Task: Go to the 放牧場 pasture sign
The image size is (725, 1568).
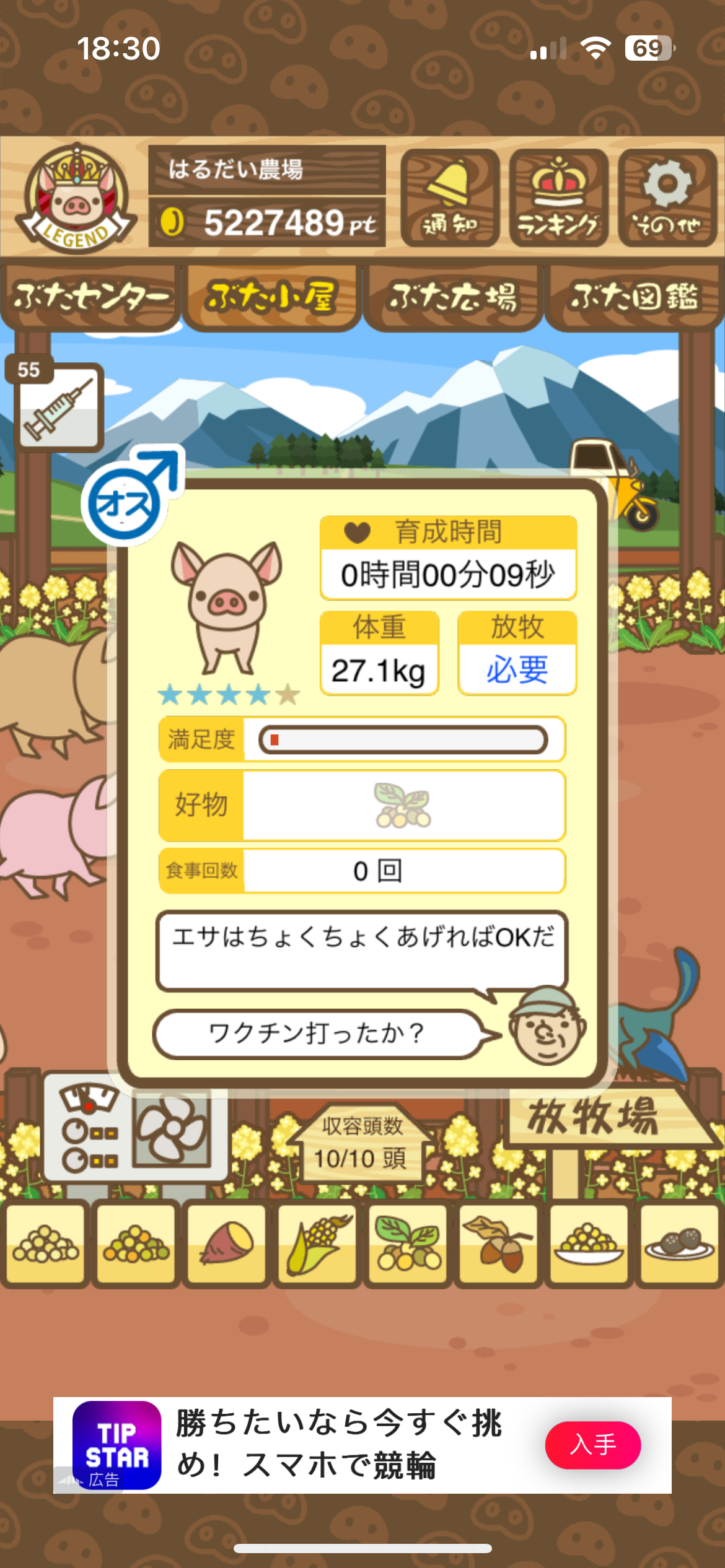Action: (x=595, y=1118)
